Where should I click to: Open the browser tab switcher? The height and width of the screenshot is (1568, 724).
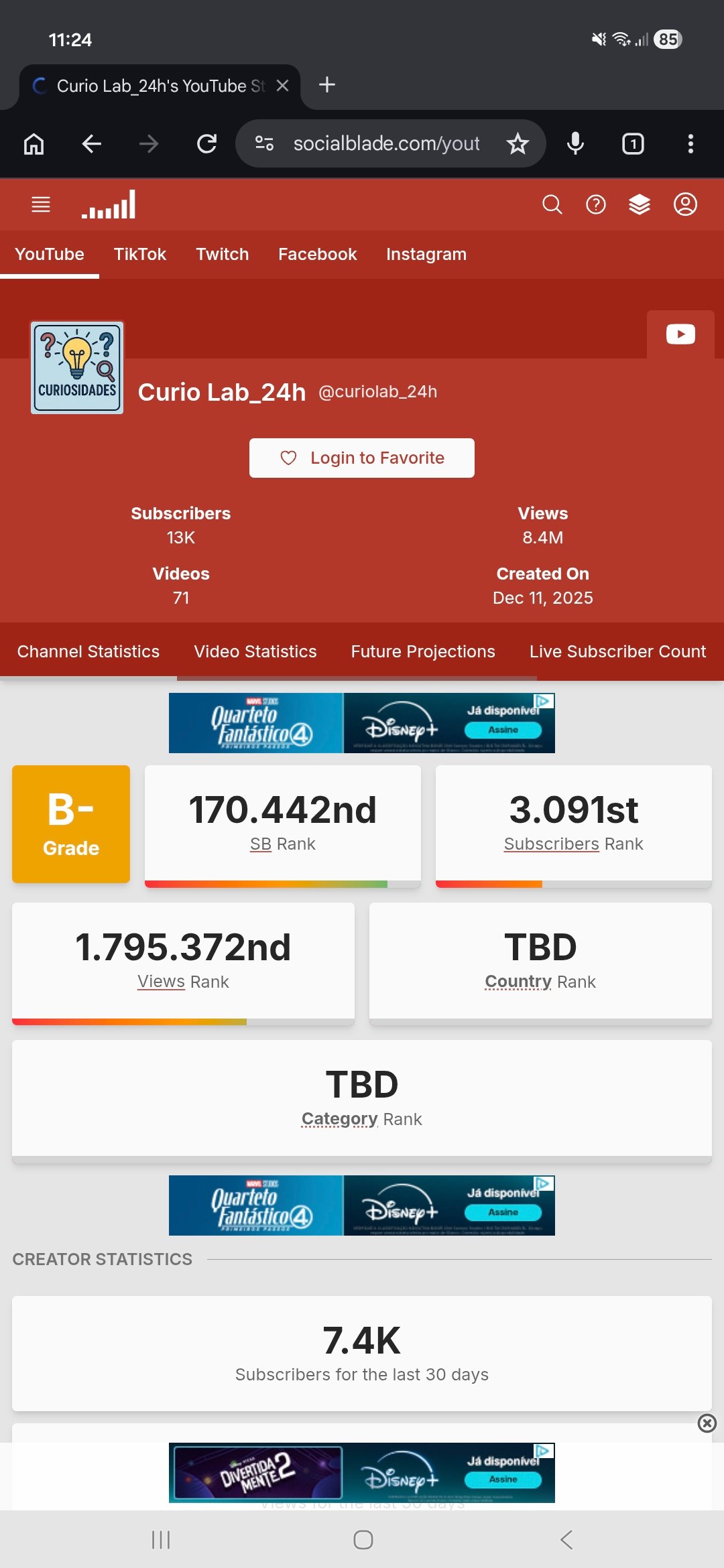click(633, 143)
